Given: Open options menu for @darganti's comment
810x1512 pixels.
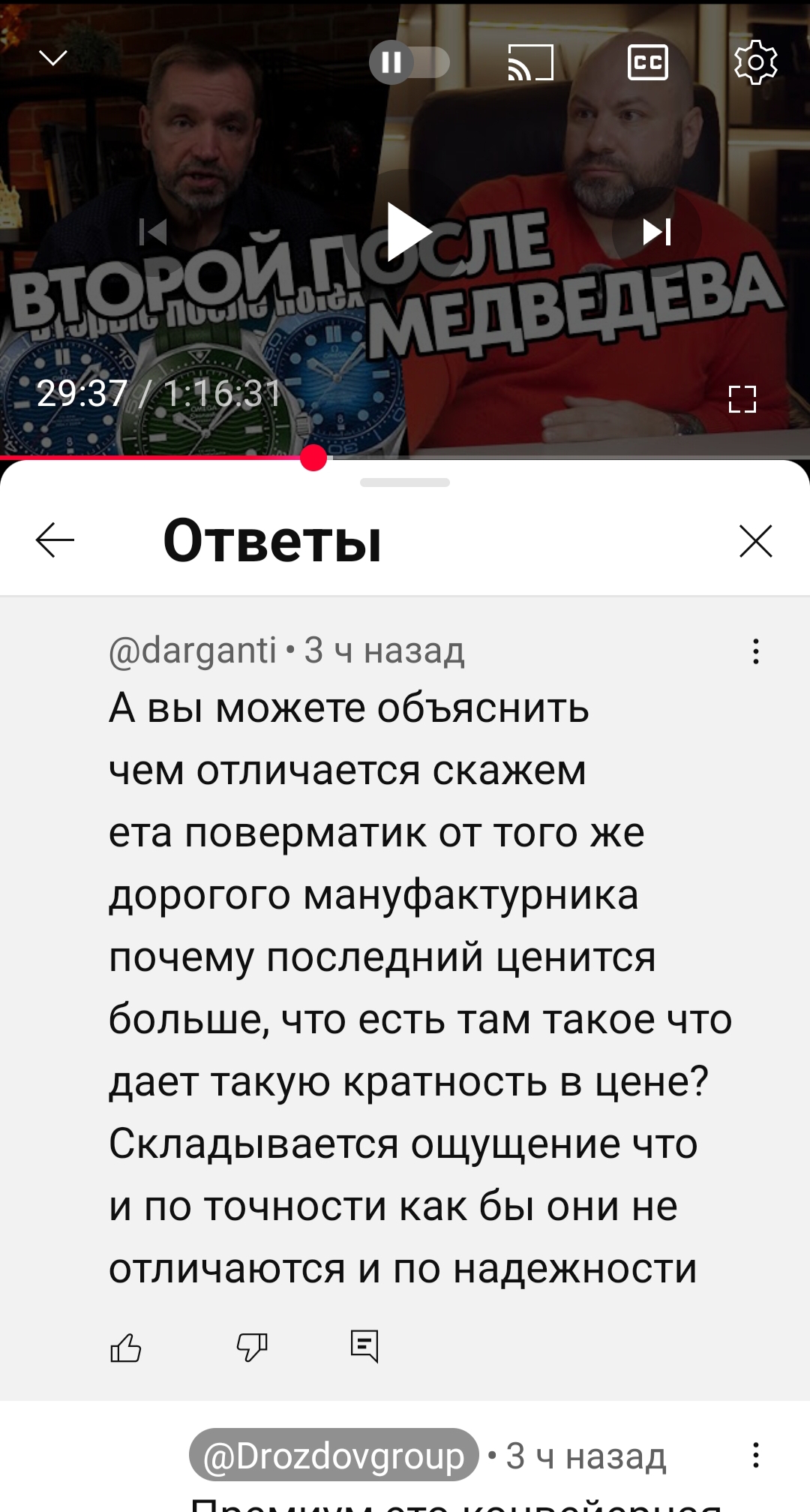Looking at the screenshot, I should tap(756, 651).
